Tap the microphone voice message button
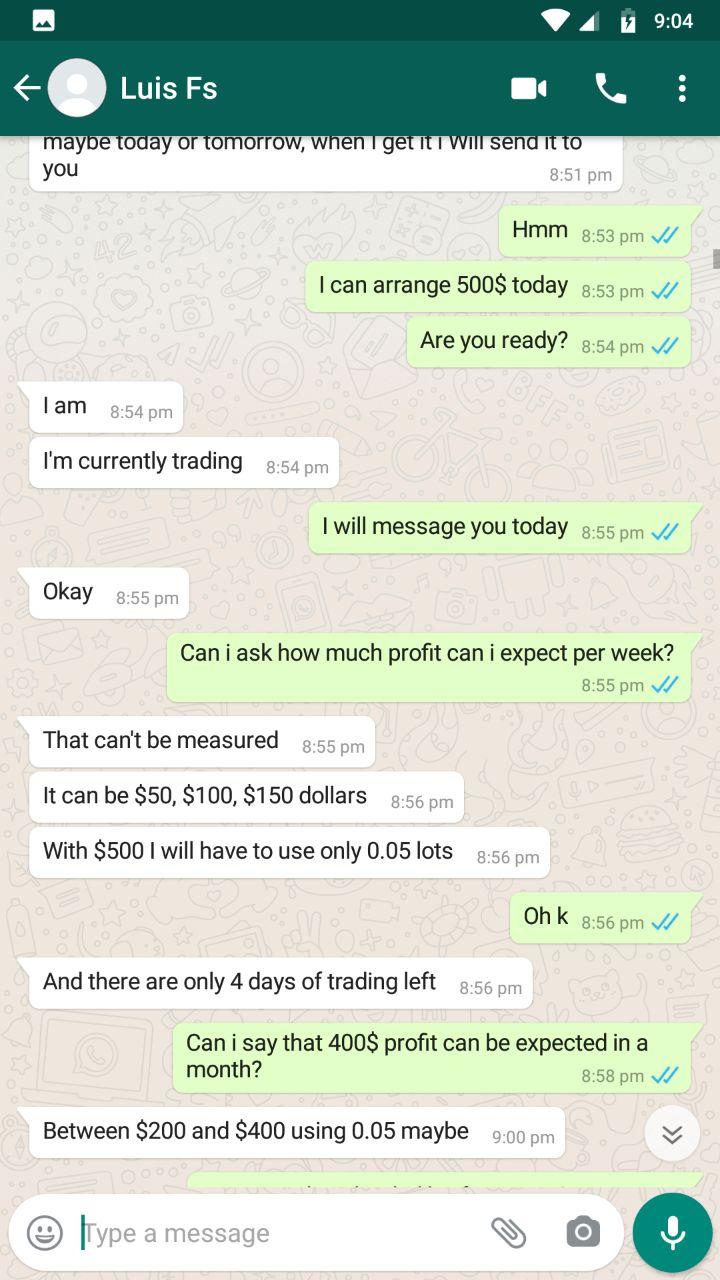720x1280 pixels. pos(672,1232)
